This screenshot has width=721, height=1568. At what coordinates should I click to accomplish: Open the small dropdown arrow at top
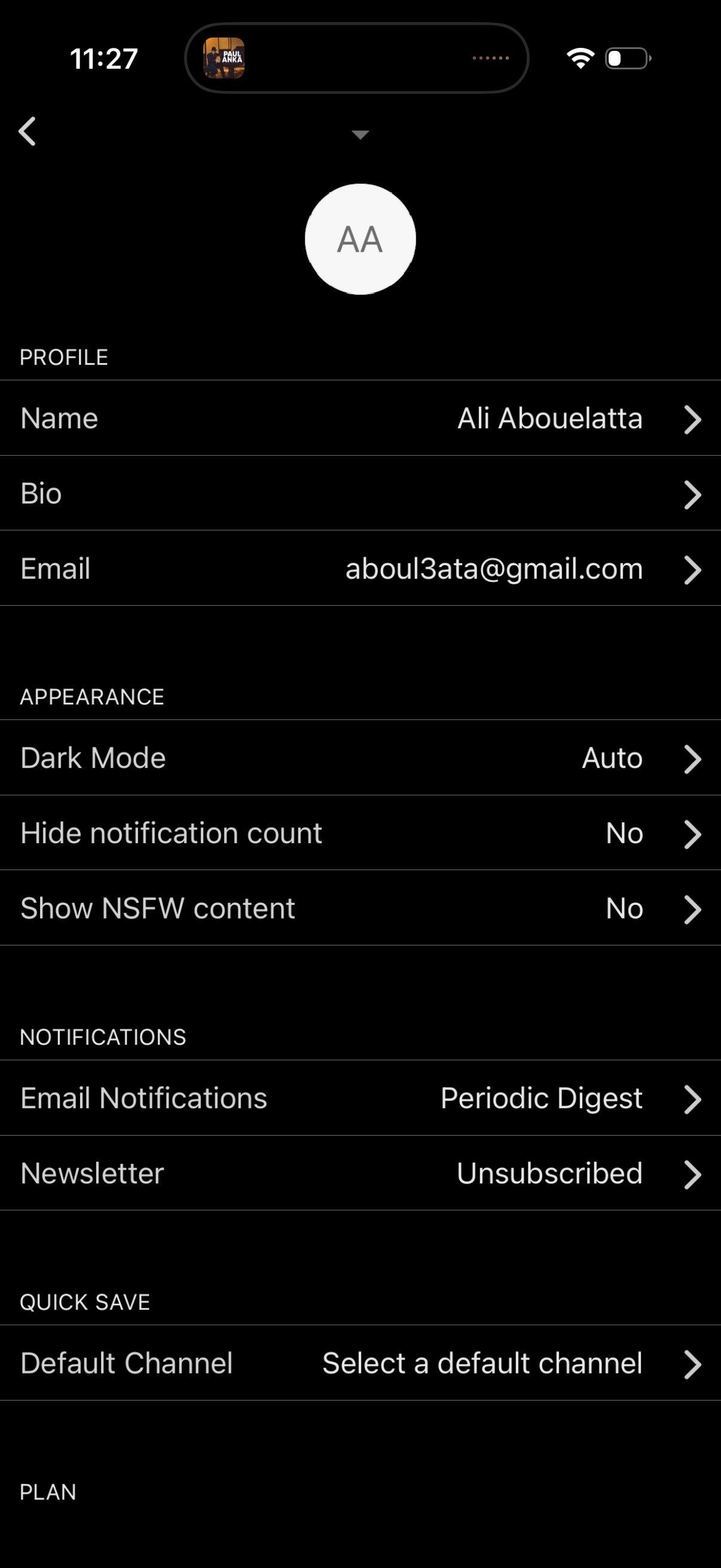coord(360,135)
